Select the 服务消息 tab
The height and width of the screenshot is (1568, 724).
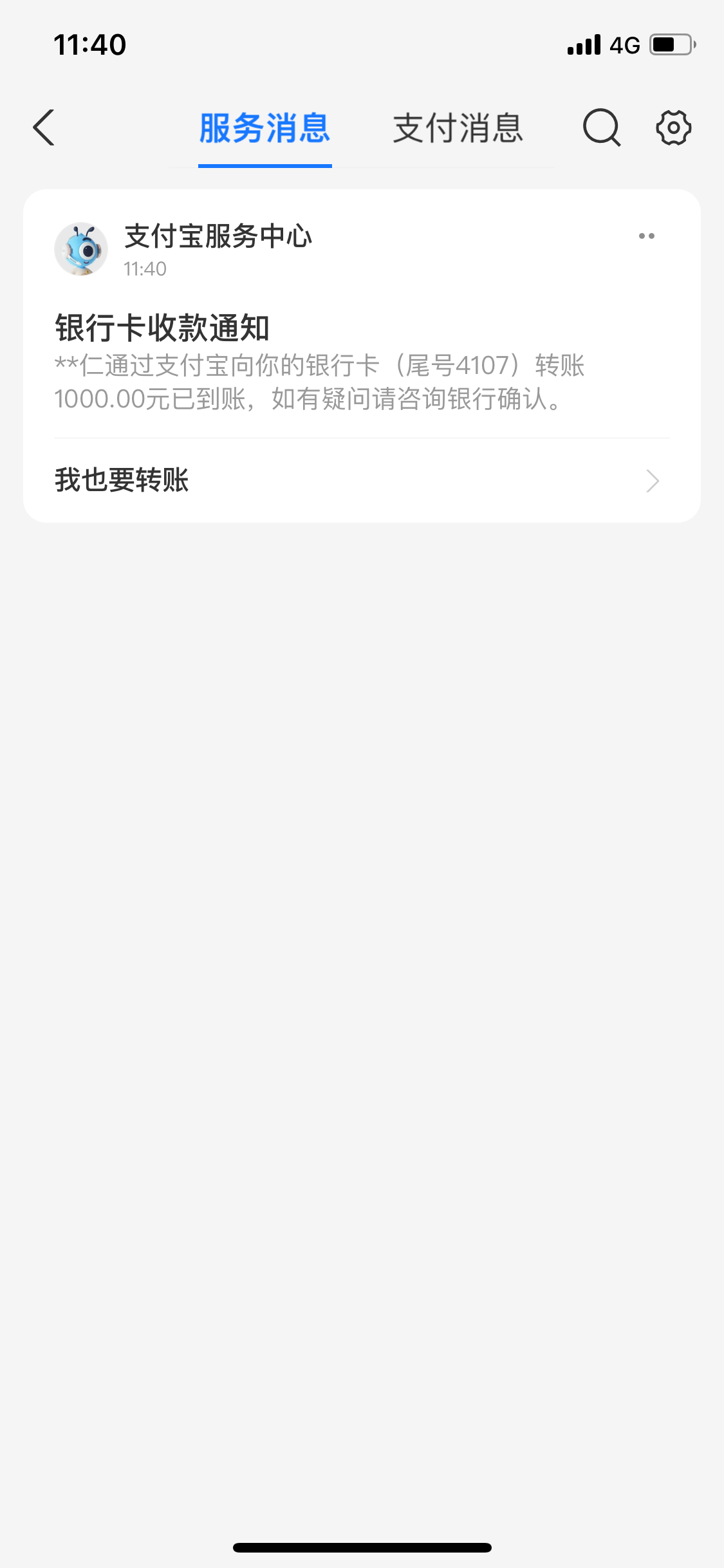[265, 128]
